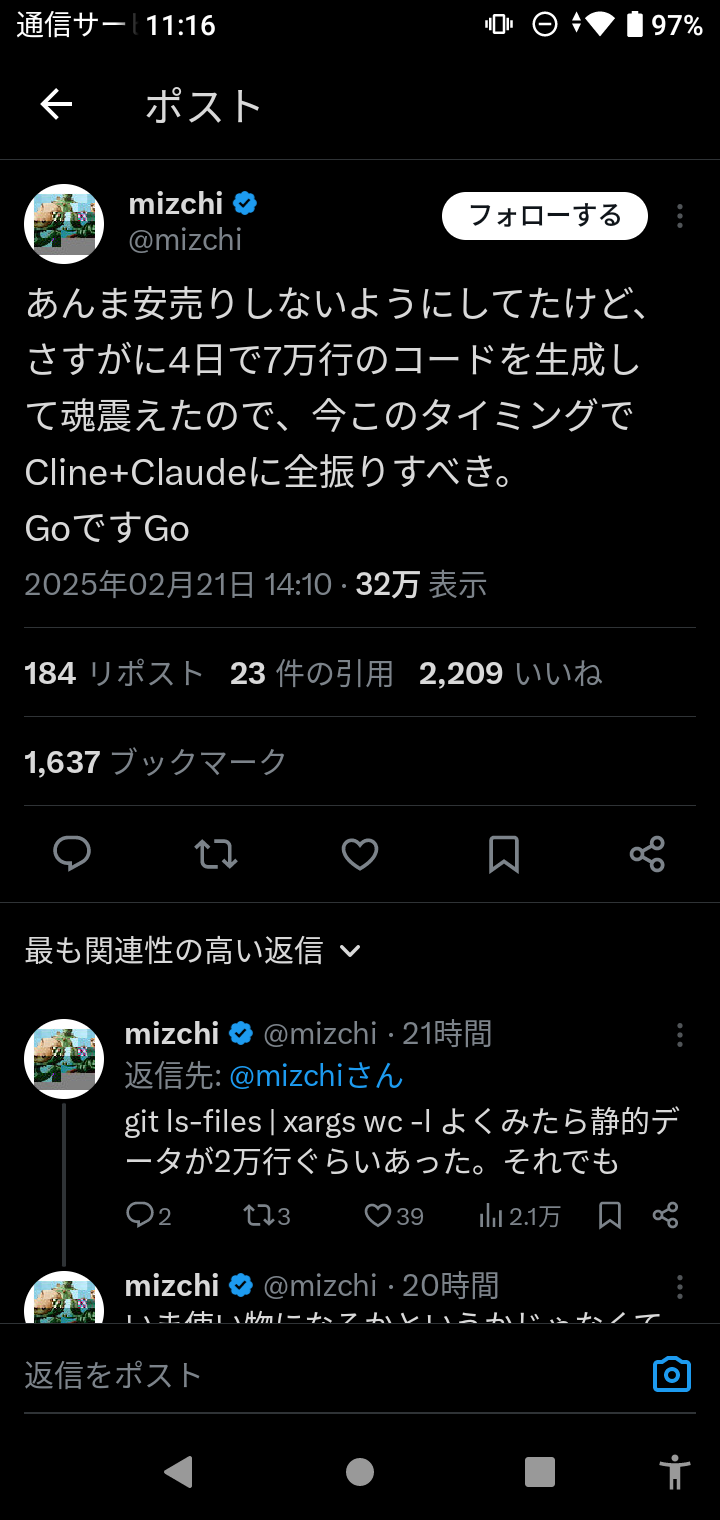This screenshot has height=1520, width=720.
Task: Bookmark the main post
Action: coord(504,854)
